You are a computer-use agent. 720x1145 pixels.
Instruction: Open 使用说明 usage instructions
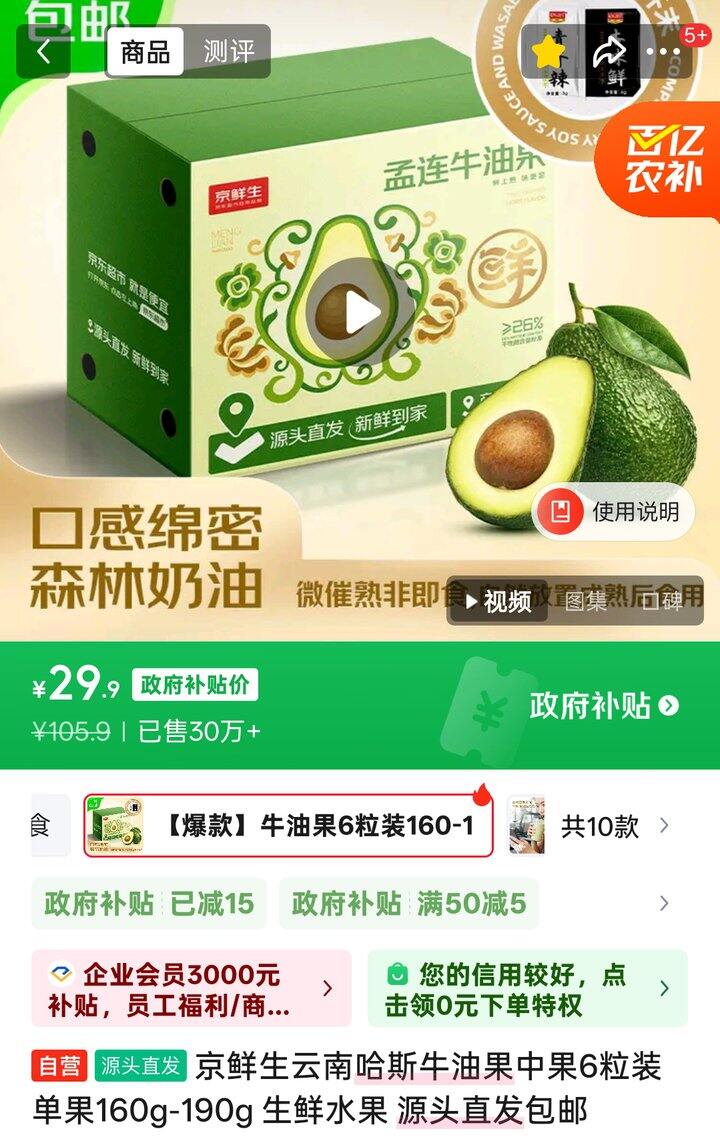[x=613, y=512]
